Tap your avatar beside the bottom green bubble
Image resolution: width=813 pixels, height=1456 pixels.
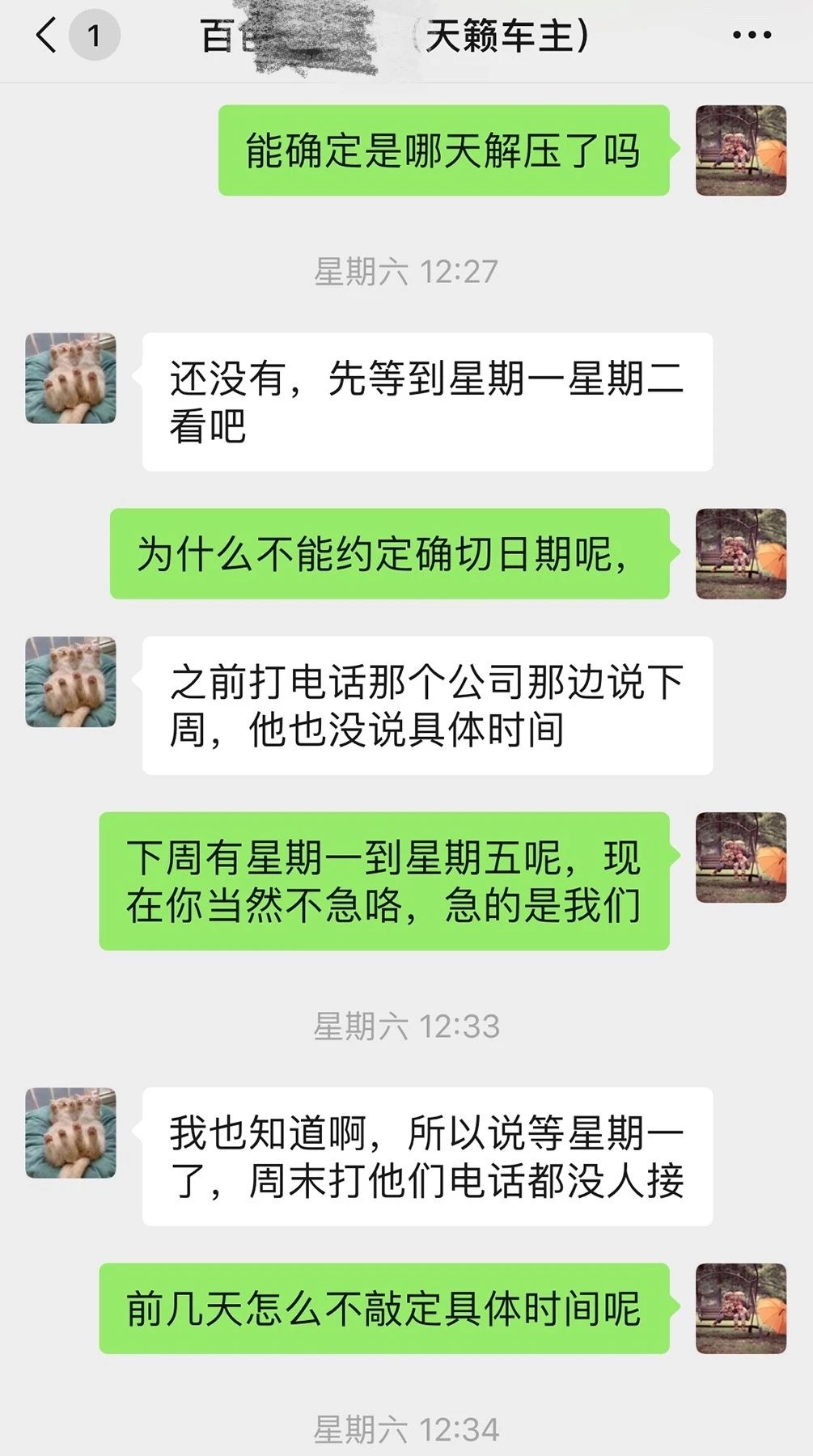(742, 1306)
